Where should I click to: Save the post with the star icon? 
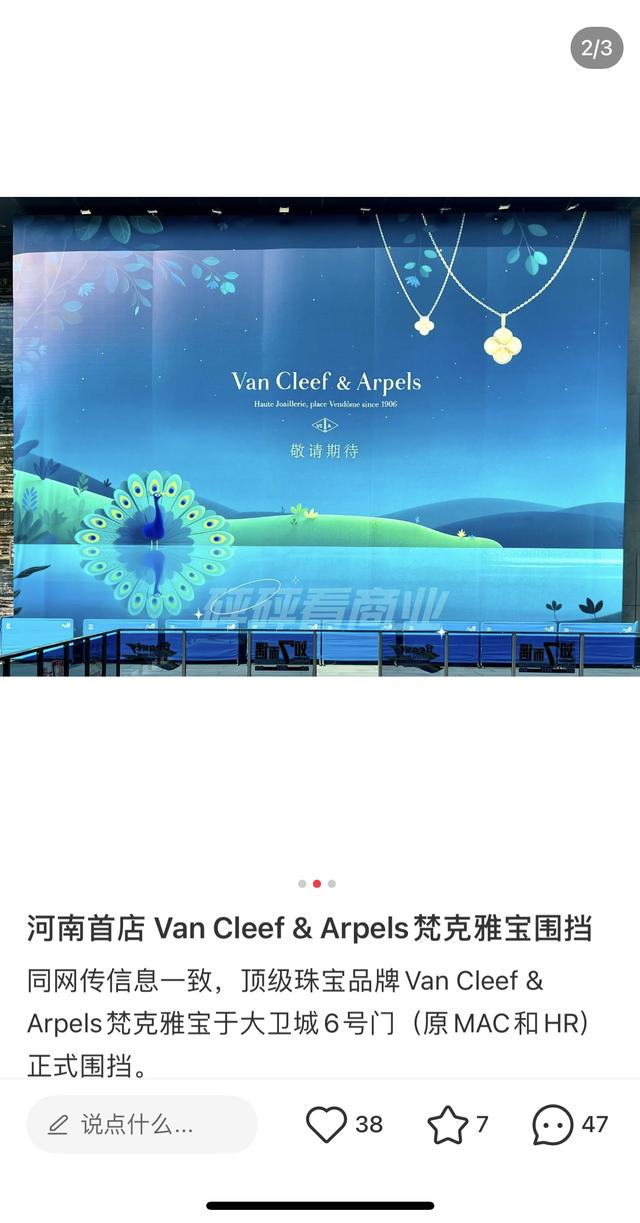point(447,1125)
